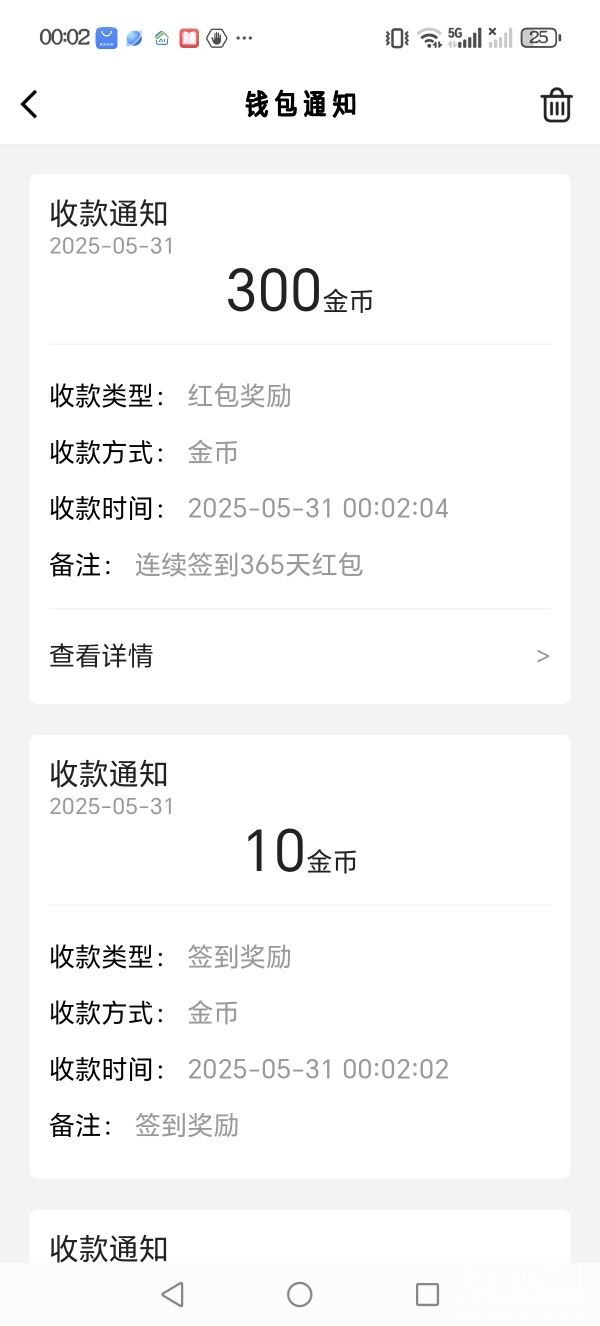
Task: Tap the system home button
Action: coord(300,1295)
